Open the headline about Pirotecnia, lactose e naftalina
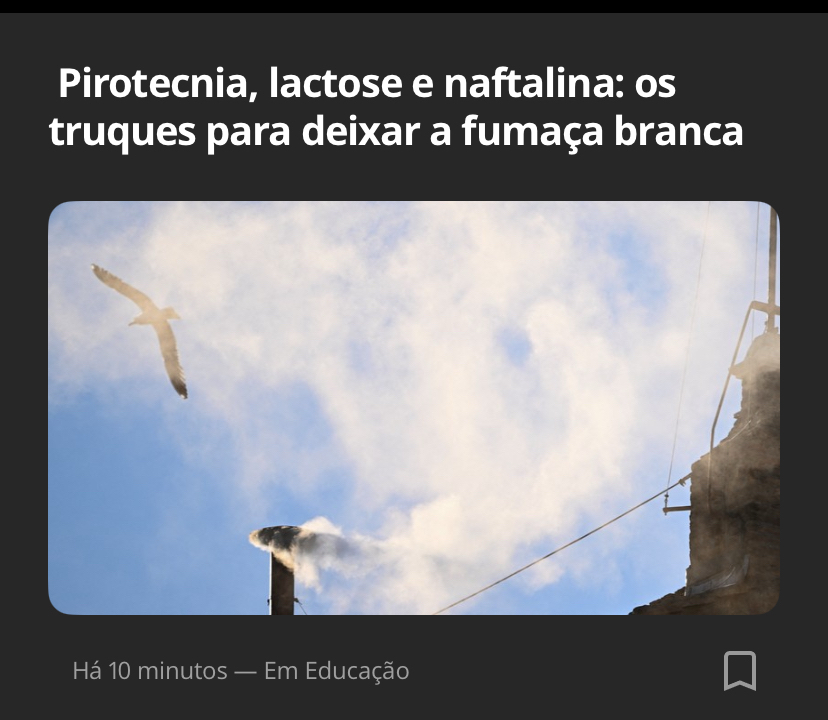This screenshot has height=720, width=828. 396,108
